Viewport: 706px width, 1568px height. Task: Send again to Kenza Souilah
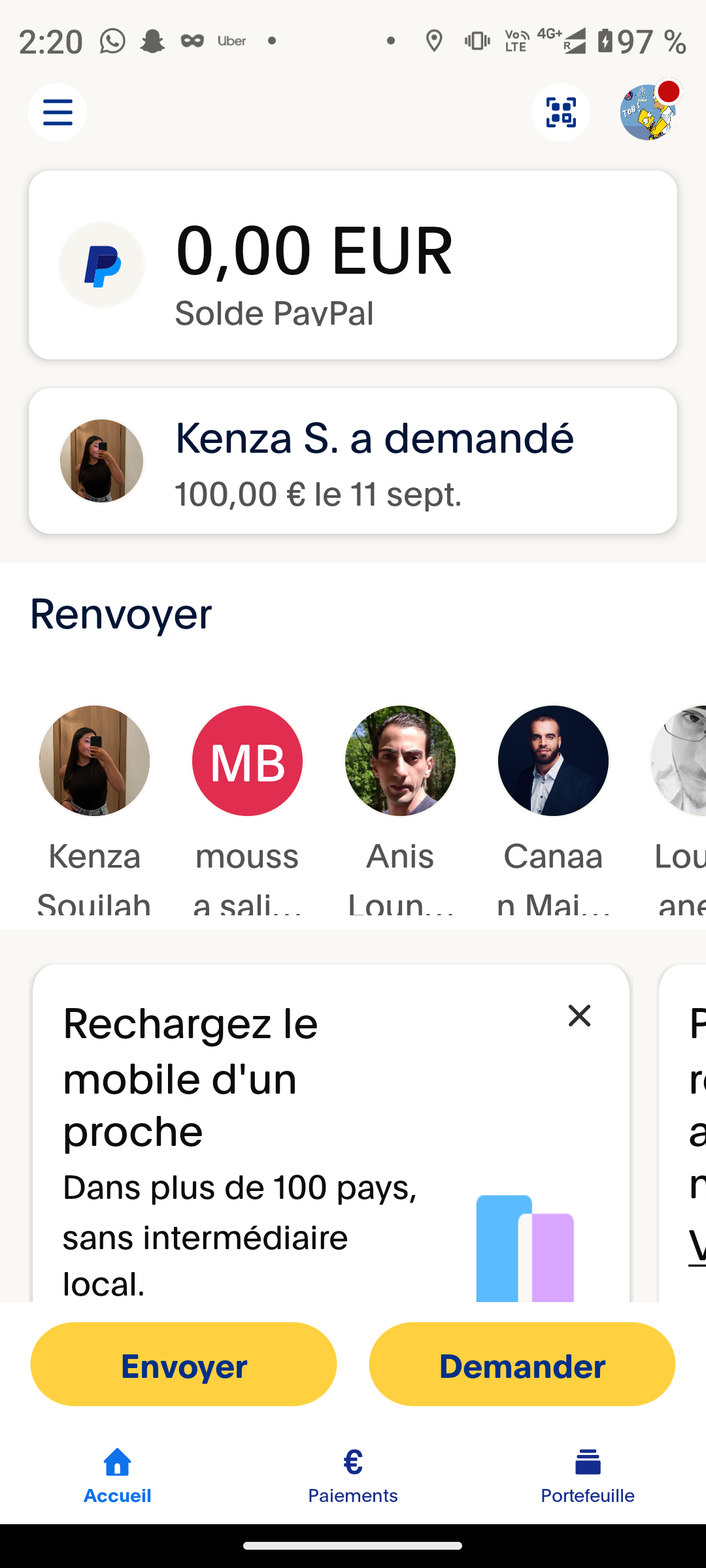click(94, 761)
